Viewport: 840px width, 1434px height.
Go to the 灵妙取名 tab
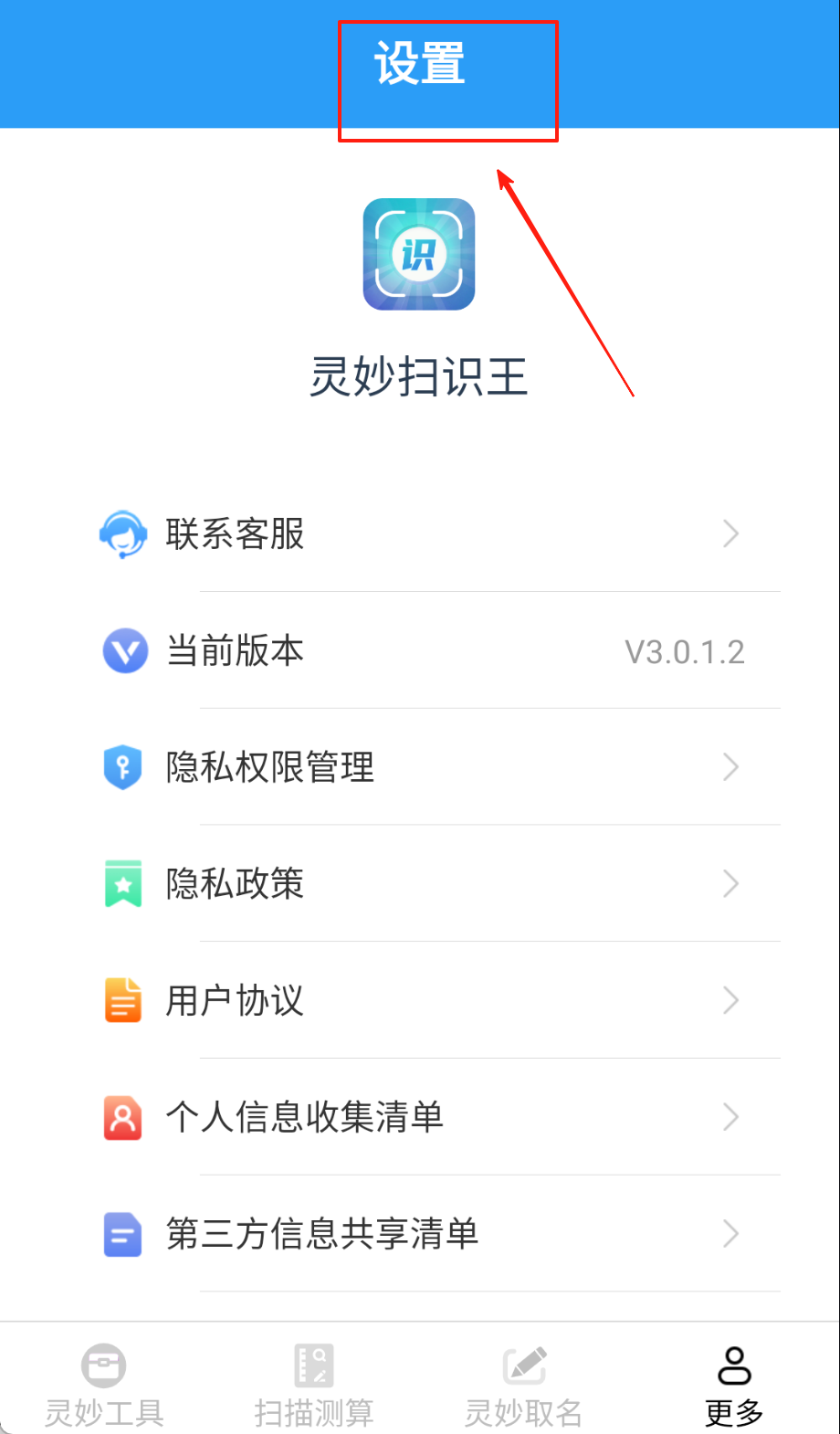pyautogui.click(x=524, y=1385)
